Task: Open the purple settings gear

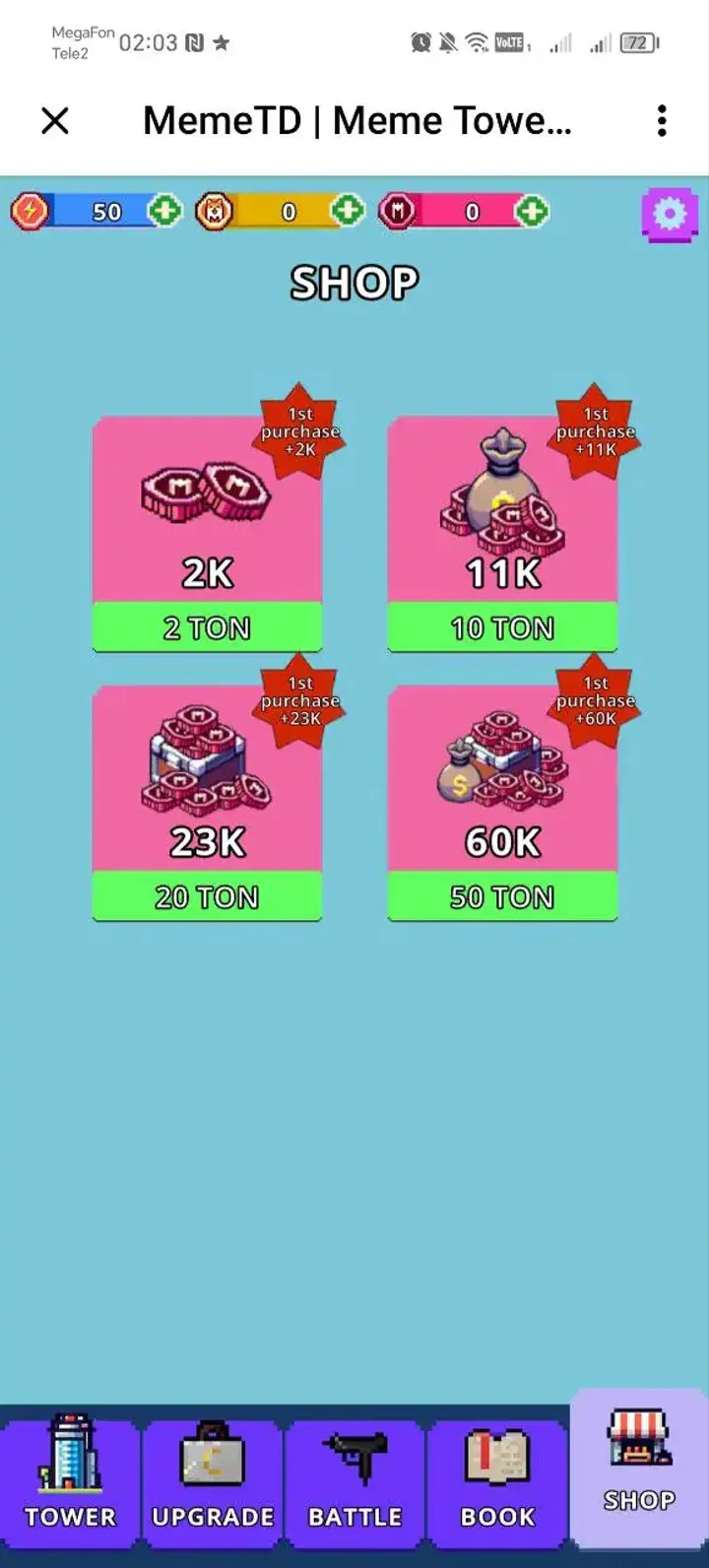Action: [670, 214]
